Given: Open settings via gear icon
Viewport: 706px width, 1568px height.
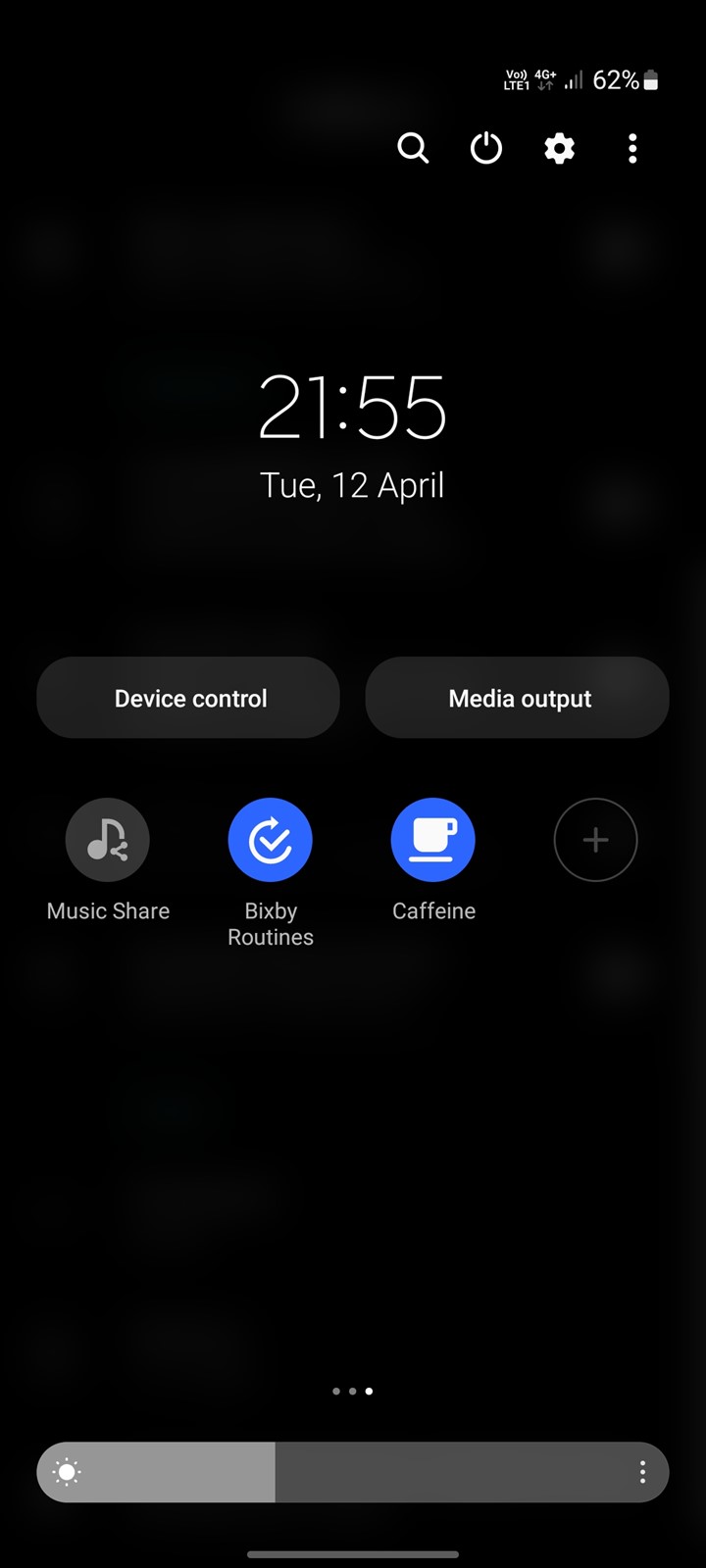Looking at the screenshot, I should click(559, 149).
